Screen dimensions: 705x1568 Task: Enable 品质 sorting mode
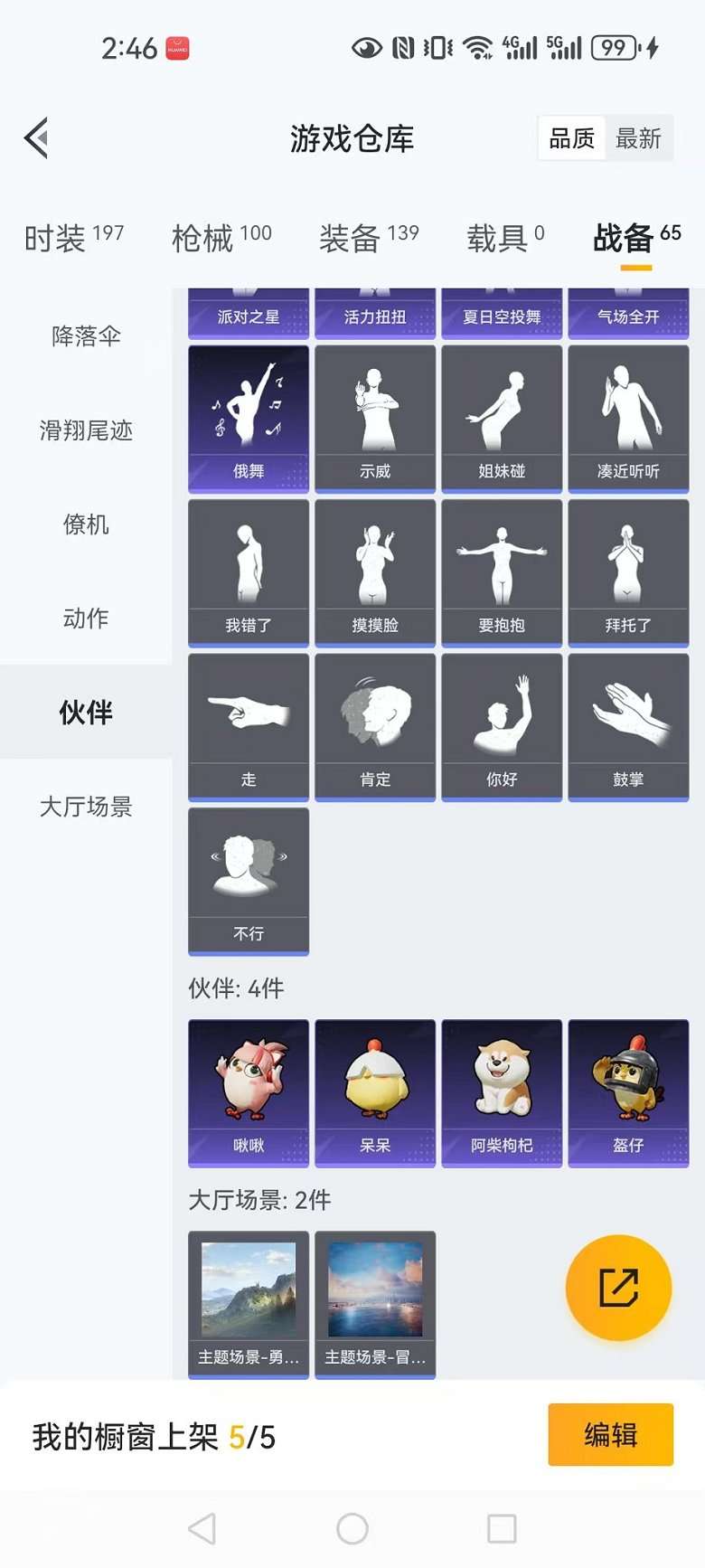pos(572,138)
